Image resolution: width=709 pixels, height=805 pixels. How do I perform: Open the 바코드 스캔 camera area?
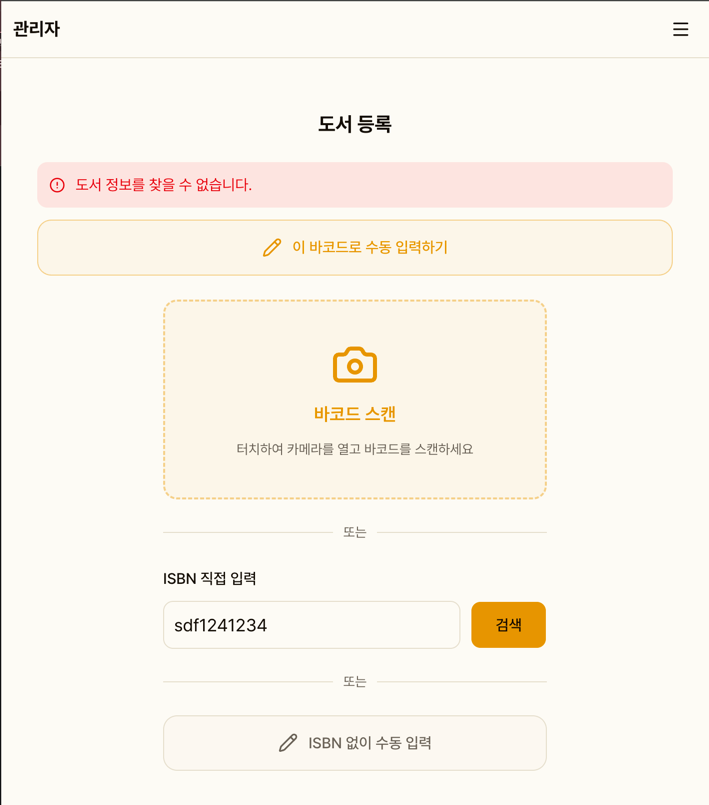coord(355,399)
